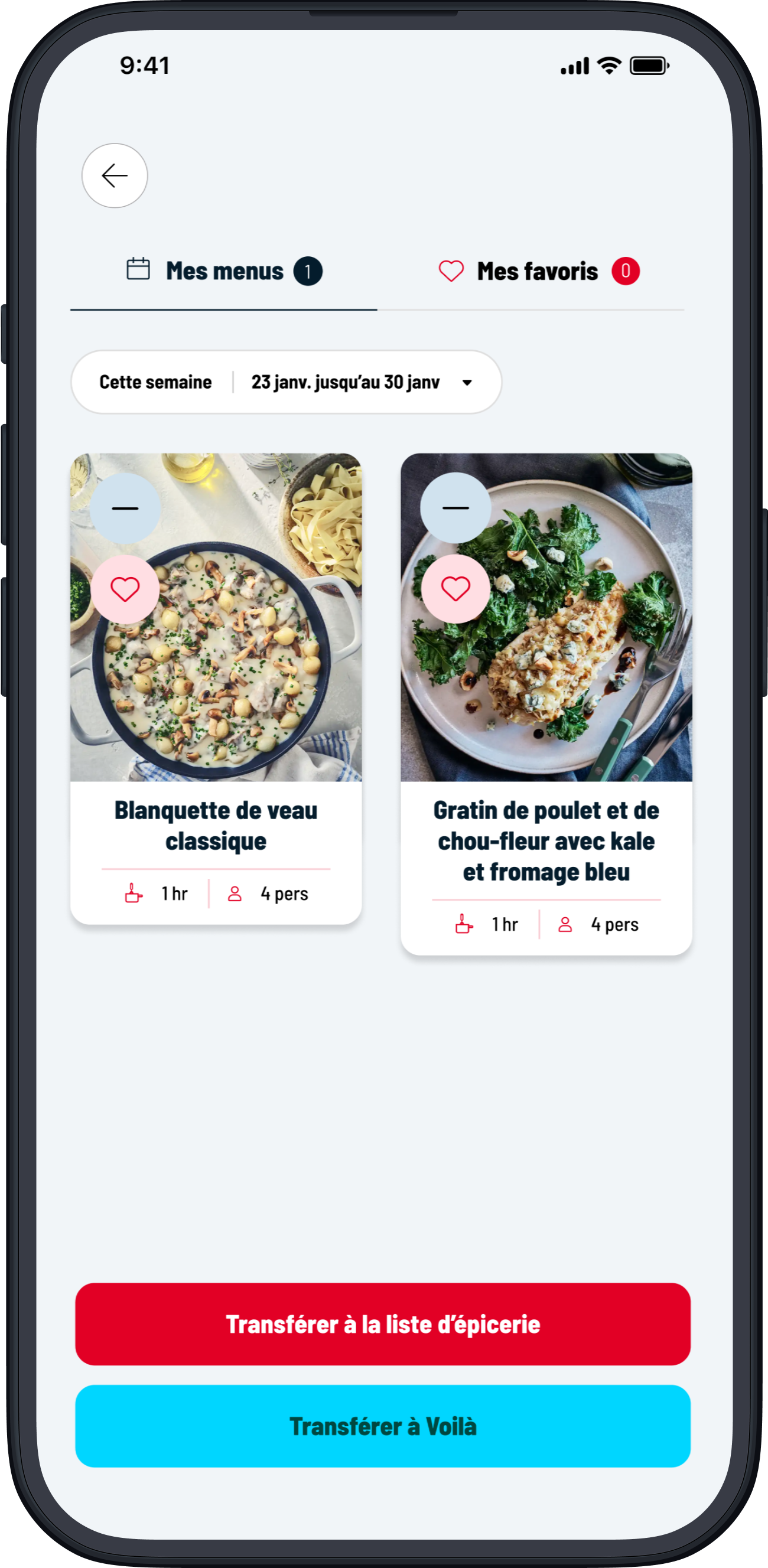The height and width of the screenshot is (1568, 768).
Task: Select the Transférer à Voilà button
Action: (382, 1426)
